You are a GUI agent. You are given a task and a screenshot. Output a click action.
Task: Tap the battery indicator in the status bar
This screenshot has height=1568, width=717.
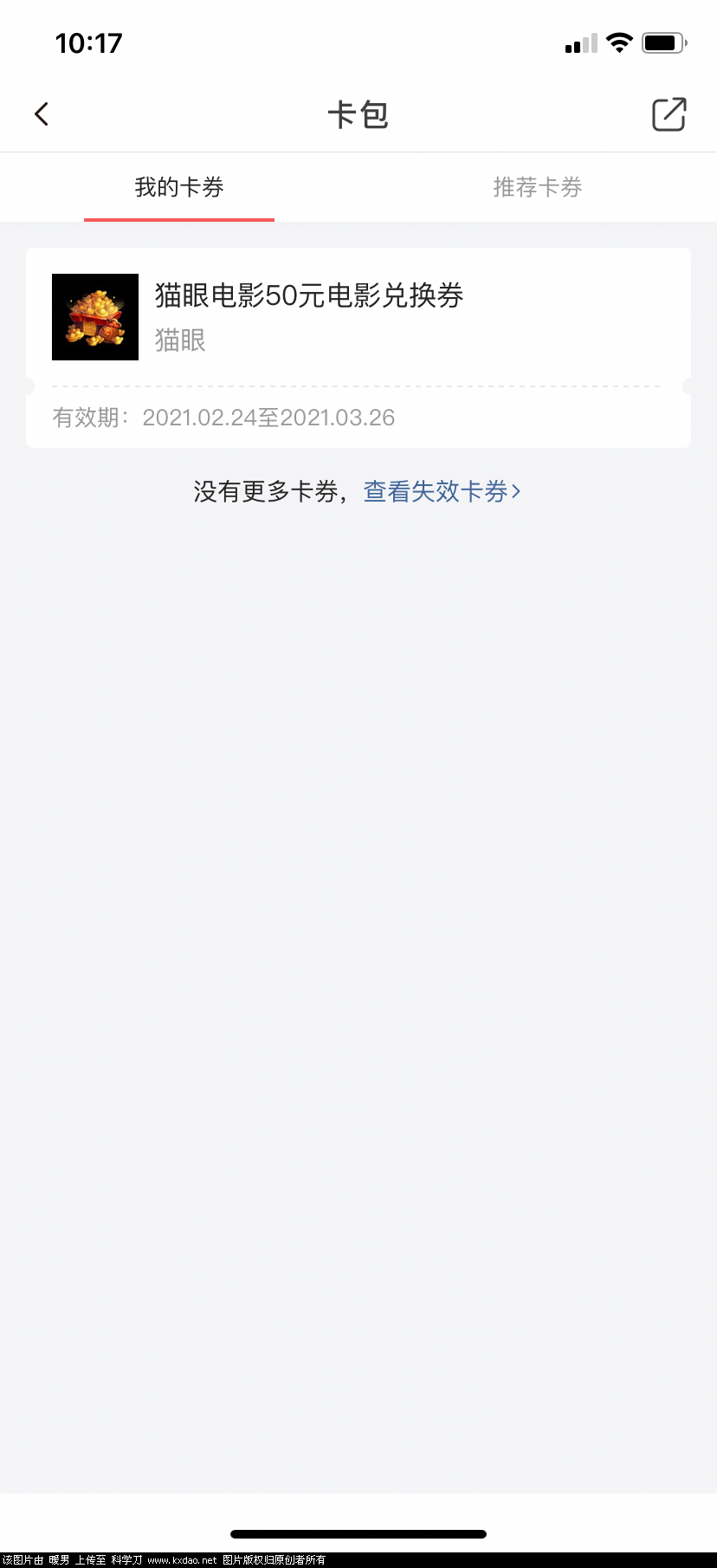point(663,42)
